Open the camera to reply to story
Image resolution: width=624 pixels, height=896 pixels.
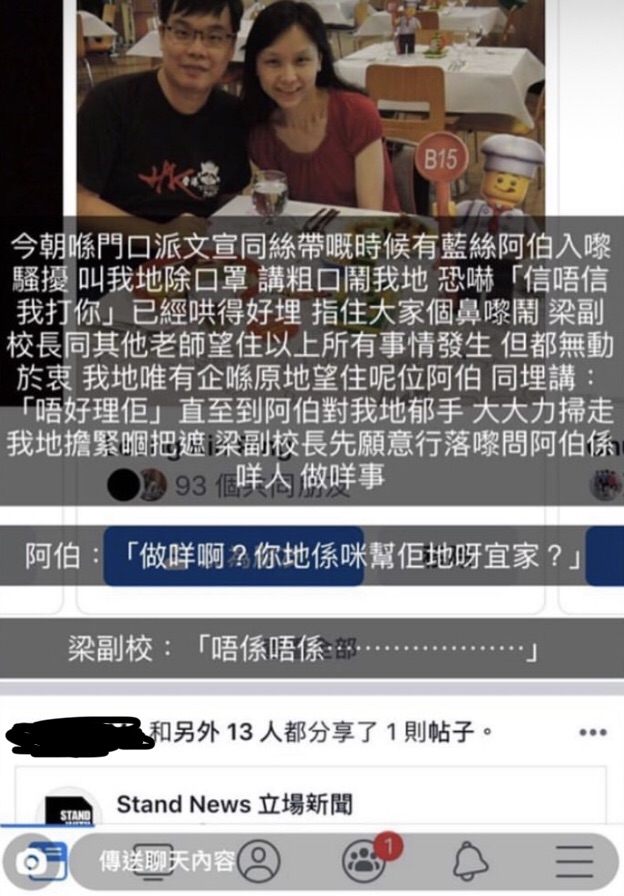tap(28, 861)
